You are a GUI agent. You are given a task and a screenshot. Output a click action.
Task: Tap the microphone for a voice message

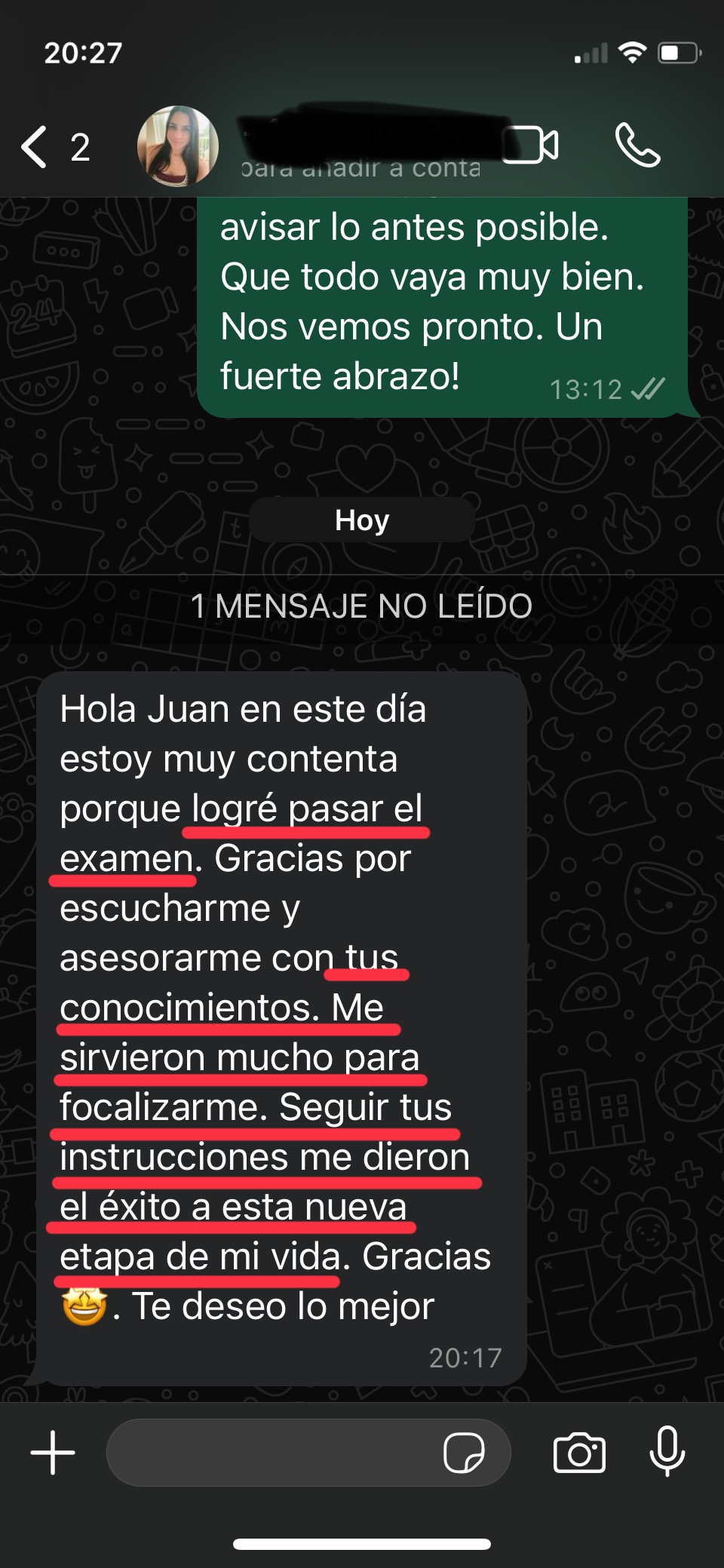(667, 1452)
